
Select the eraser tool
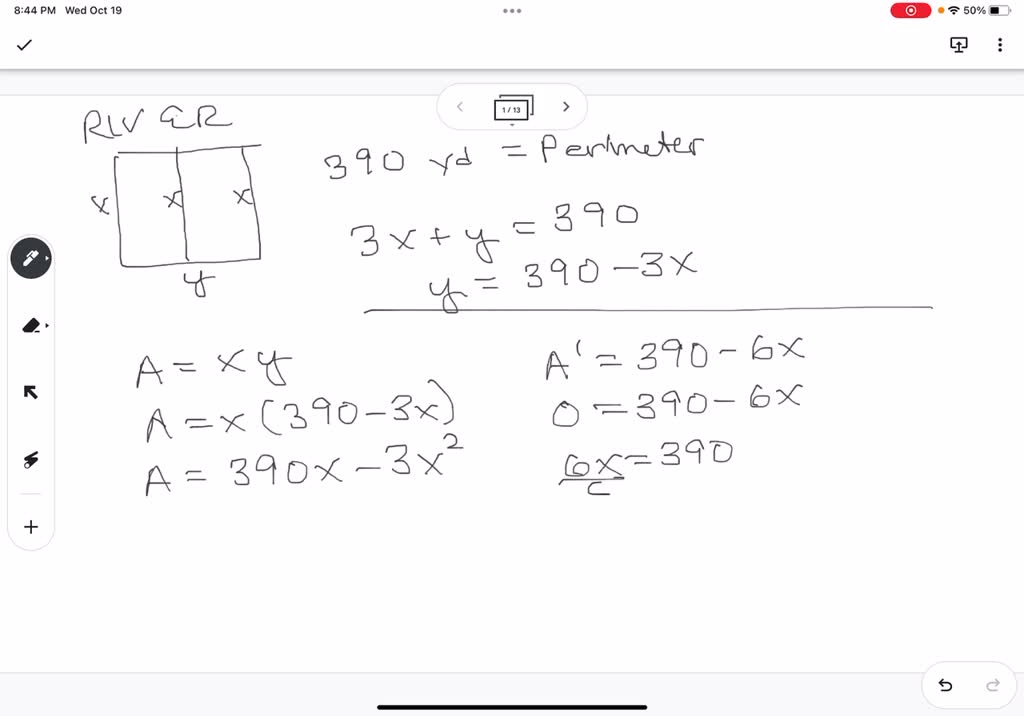point(30,325)
